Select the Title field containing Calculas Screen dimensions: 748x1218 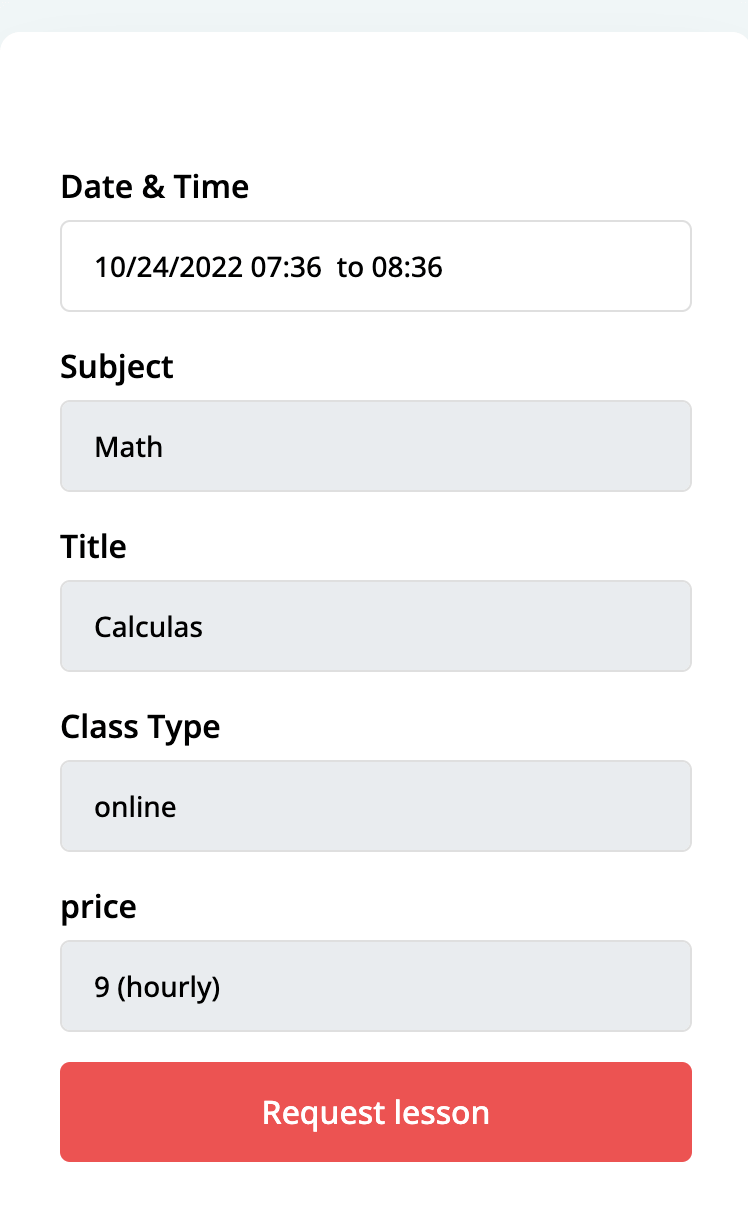click(x=375, y=626)
